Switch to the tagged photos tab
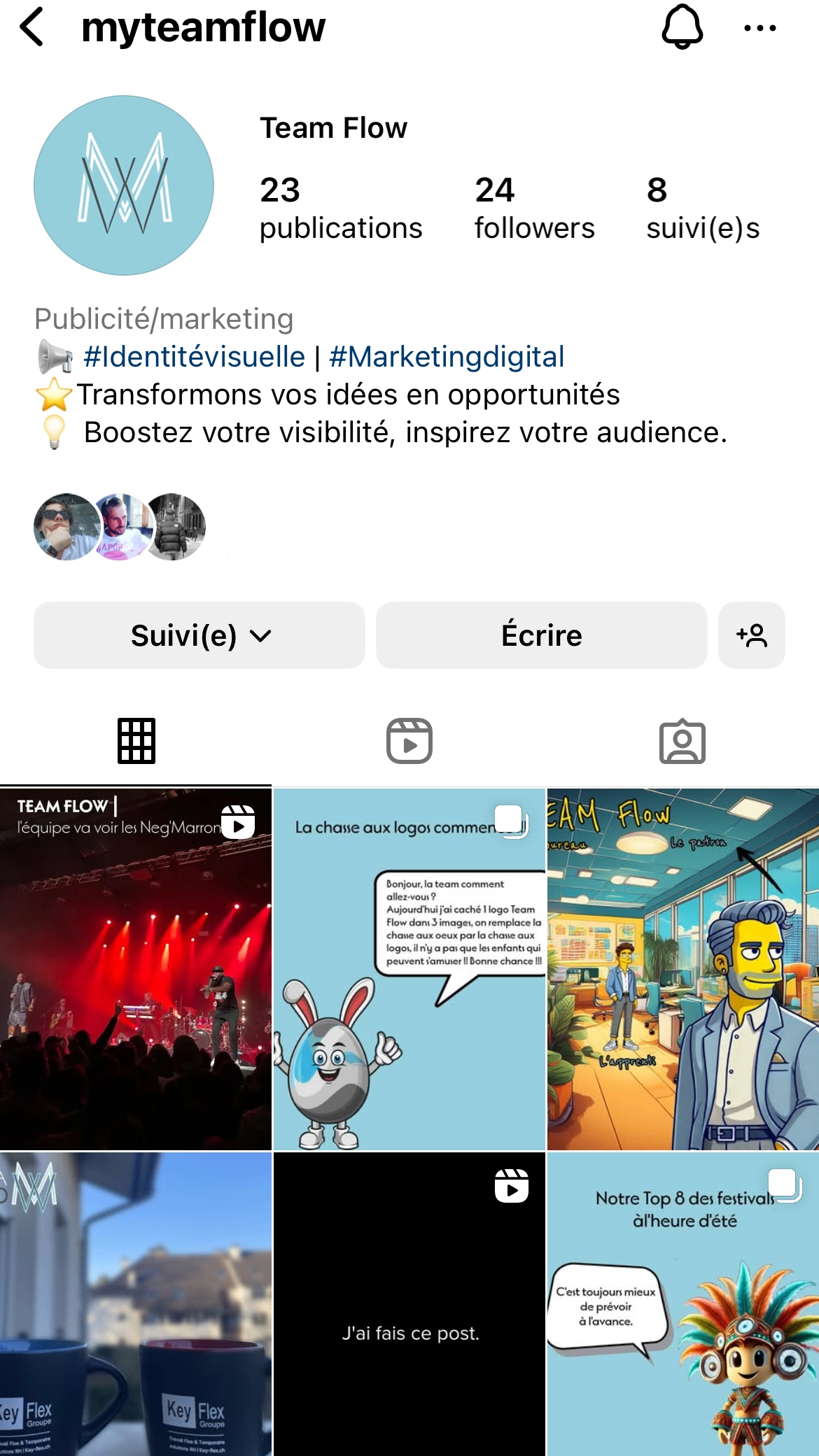 pyautogui.click(x=682, y=741)
